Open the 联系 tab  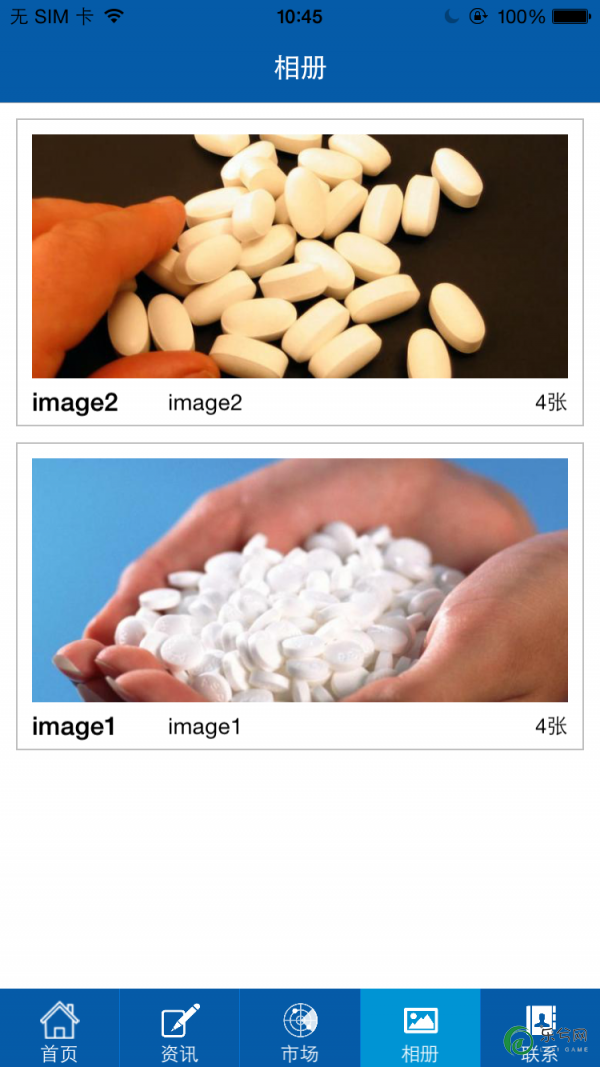pyautogui.click(x=540, y=1030)
